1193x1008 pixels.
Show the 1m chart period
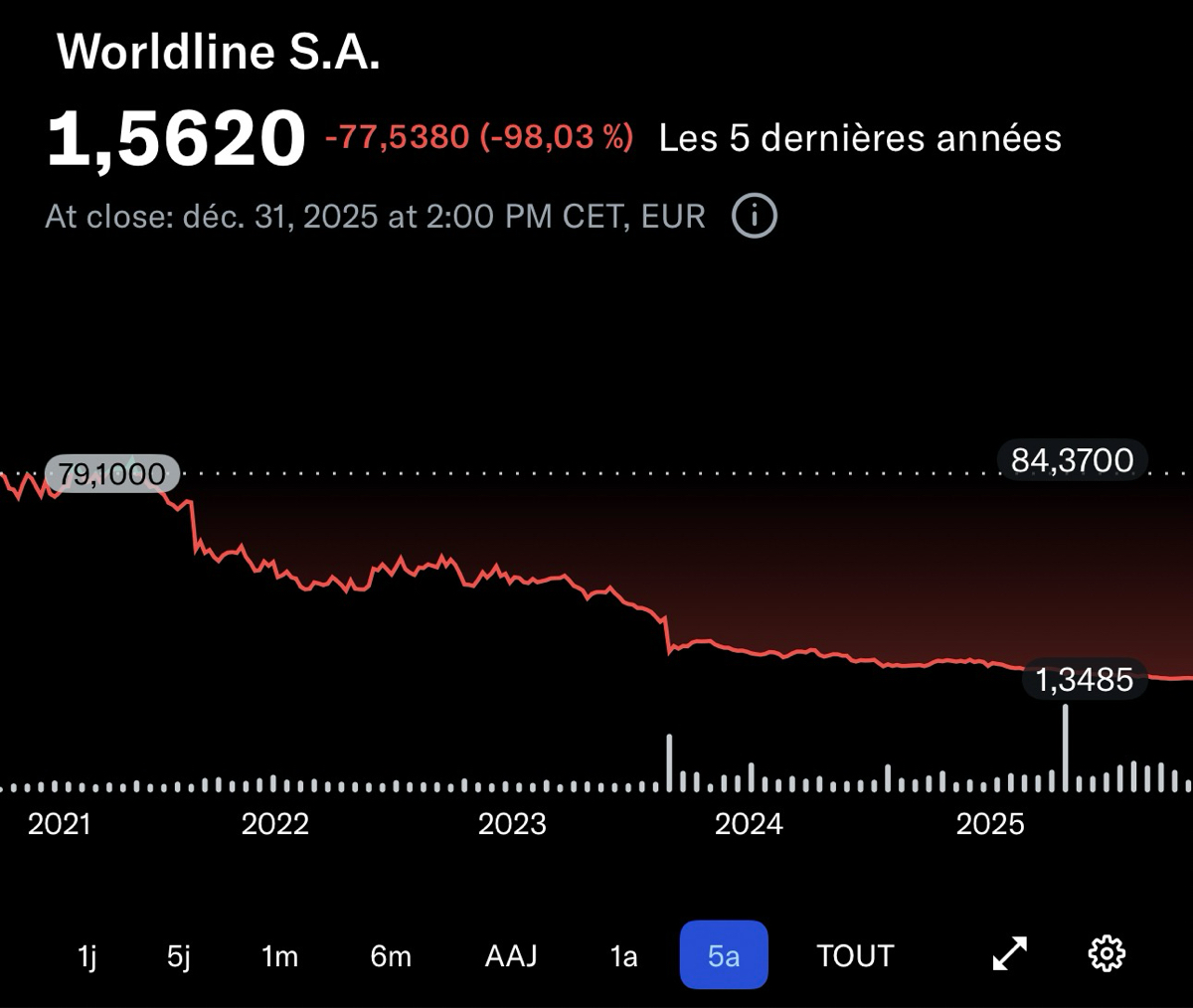279,956
